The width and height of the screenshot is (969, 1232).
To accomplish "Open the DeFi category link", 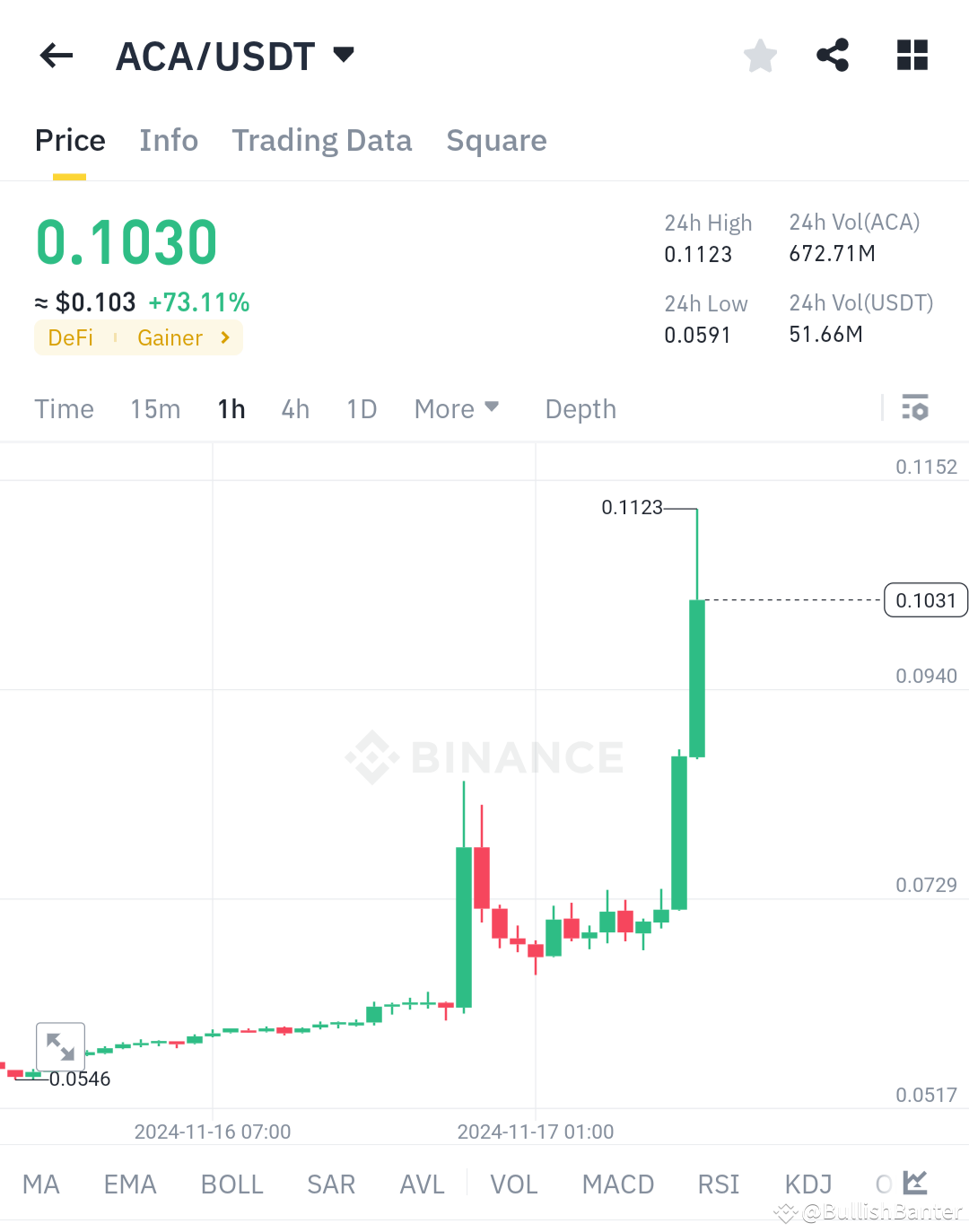I will (70, 337).
